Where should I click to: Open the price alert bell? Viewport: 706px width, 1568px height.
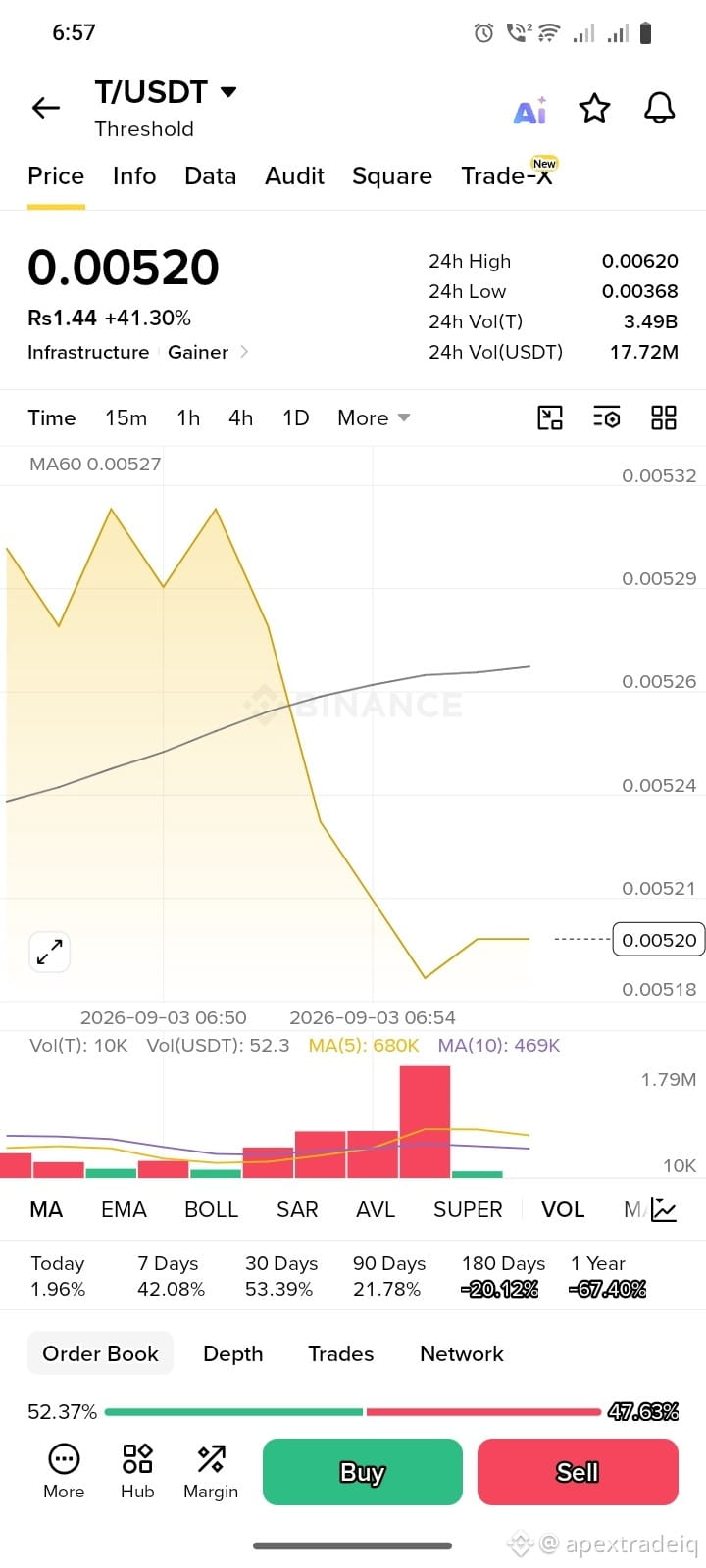pyautogui.click(x=659, y=108)
